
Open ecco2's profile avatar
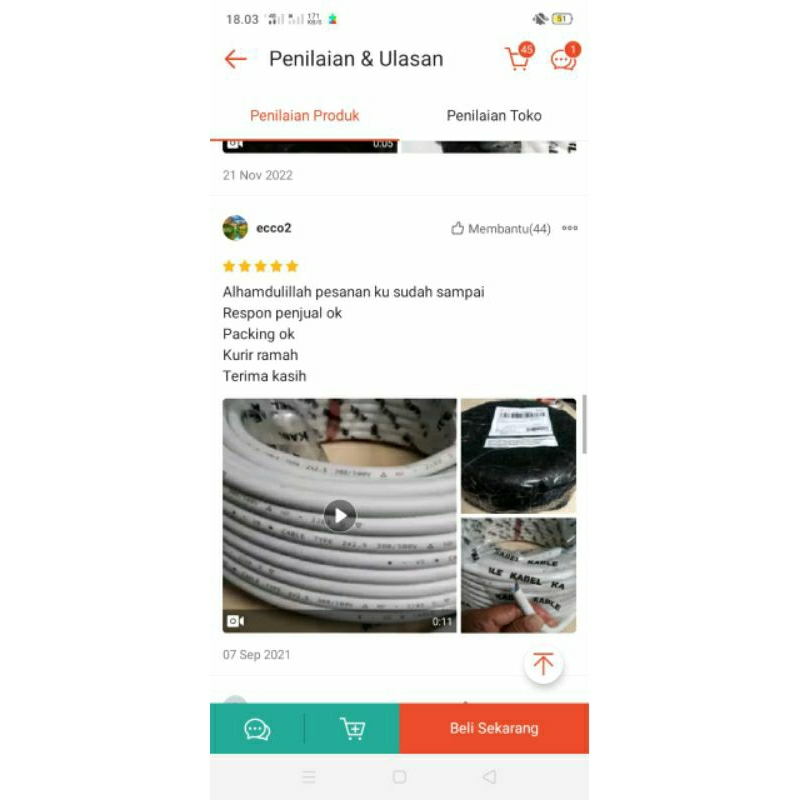(235, 228)
